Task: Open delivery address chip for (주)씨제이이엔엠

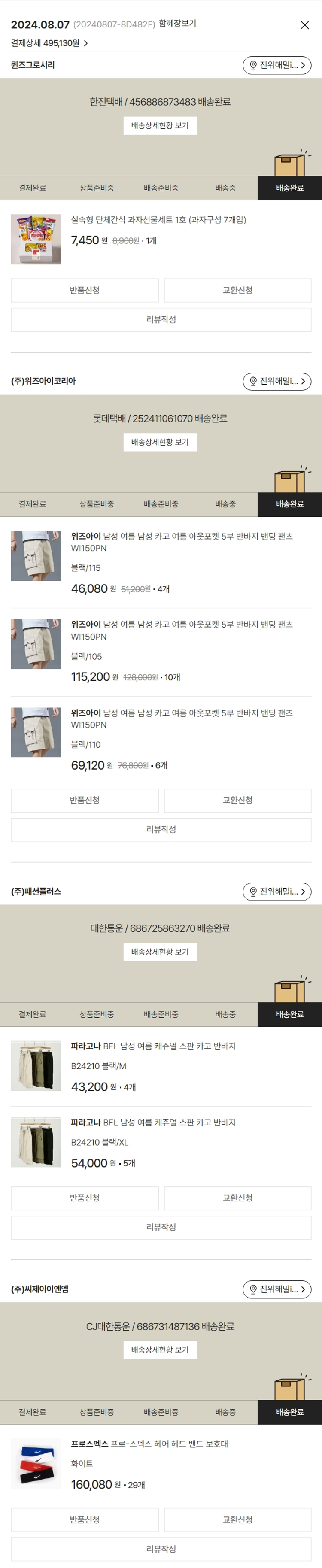Action: (x=277, y=1289)
